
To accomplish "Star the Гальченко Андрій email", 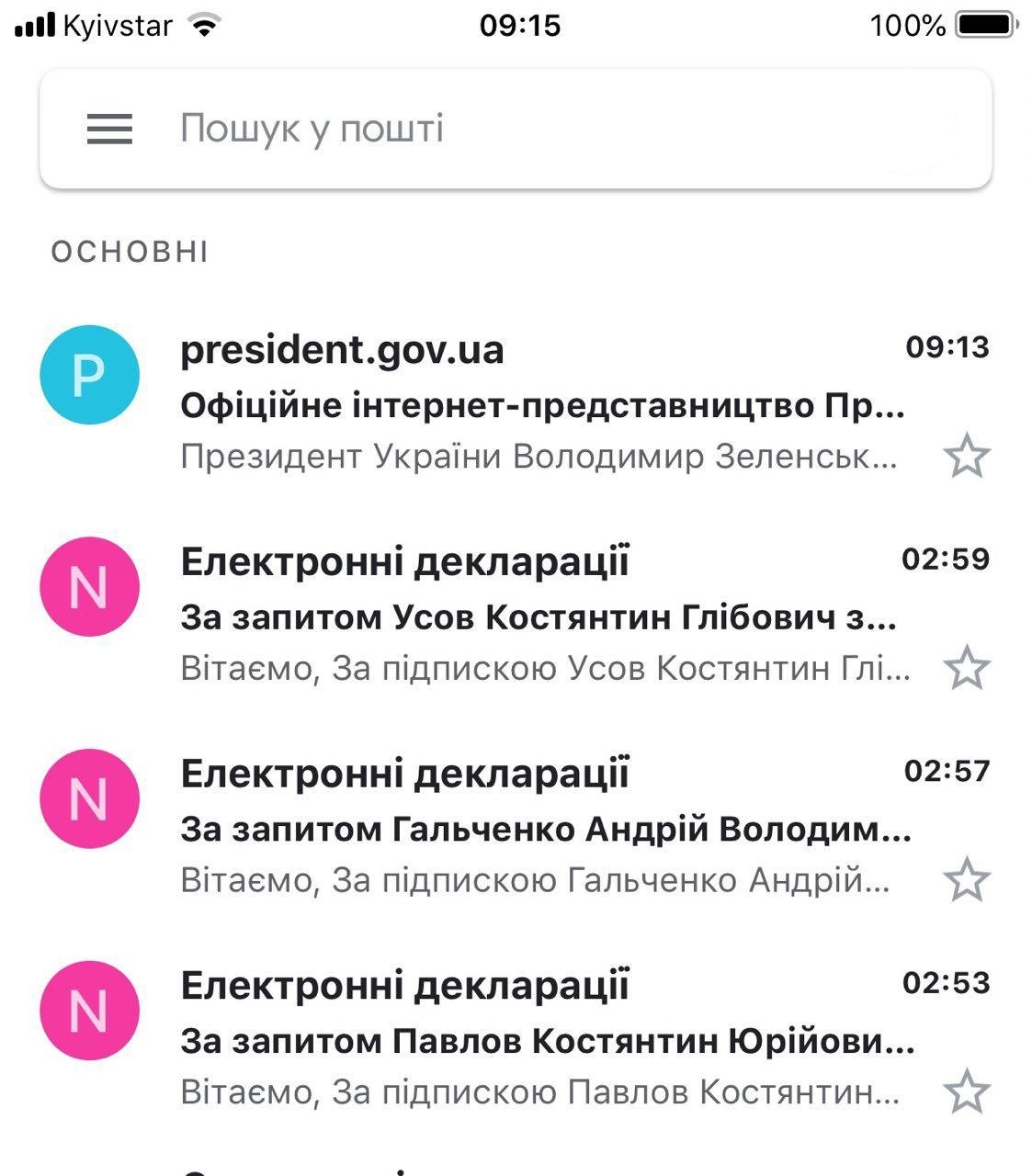I will pyautogui.click(x=967, y=880).
